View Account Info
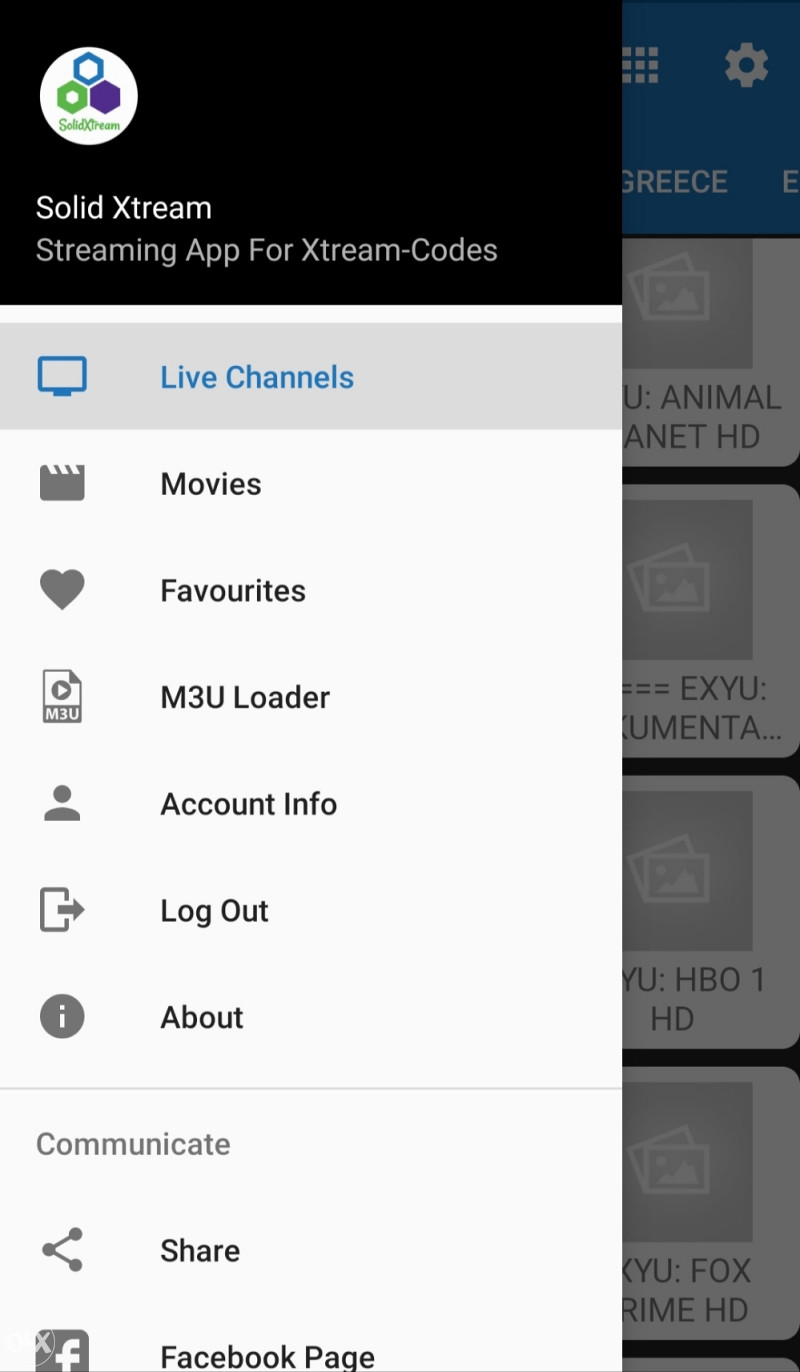 (x=311, y=804)
